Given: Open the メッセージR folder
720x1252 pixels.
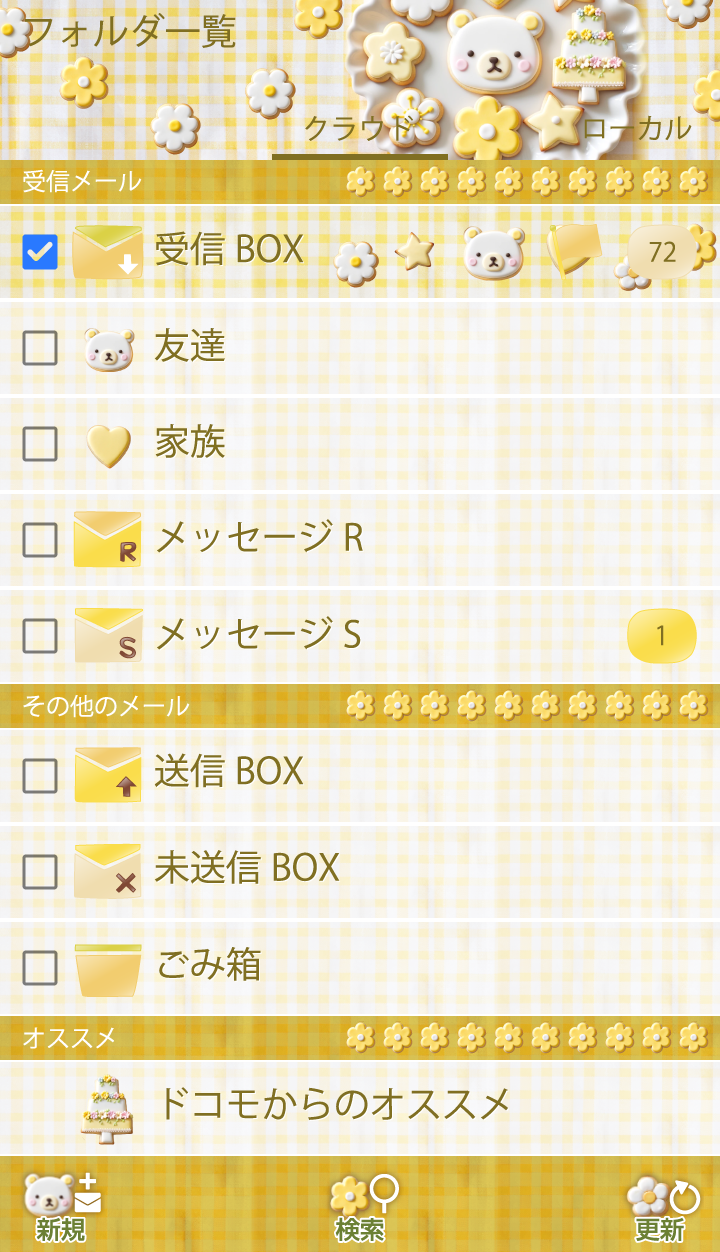Looking at the screenshot, I should coord(258,539).
